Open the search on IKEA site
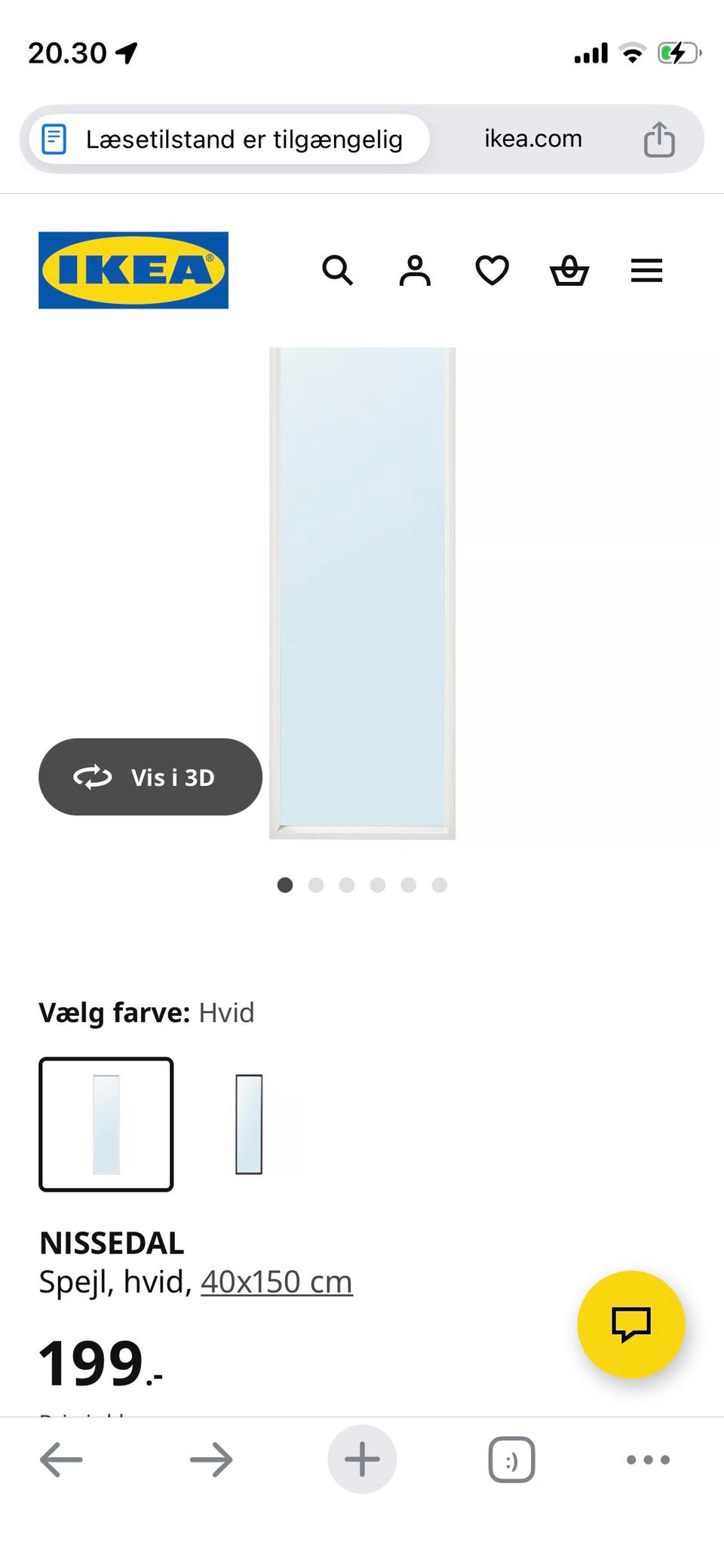Screen dimensions: 724x1568 pos(337,270)
